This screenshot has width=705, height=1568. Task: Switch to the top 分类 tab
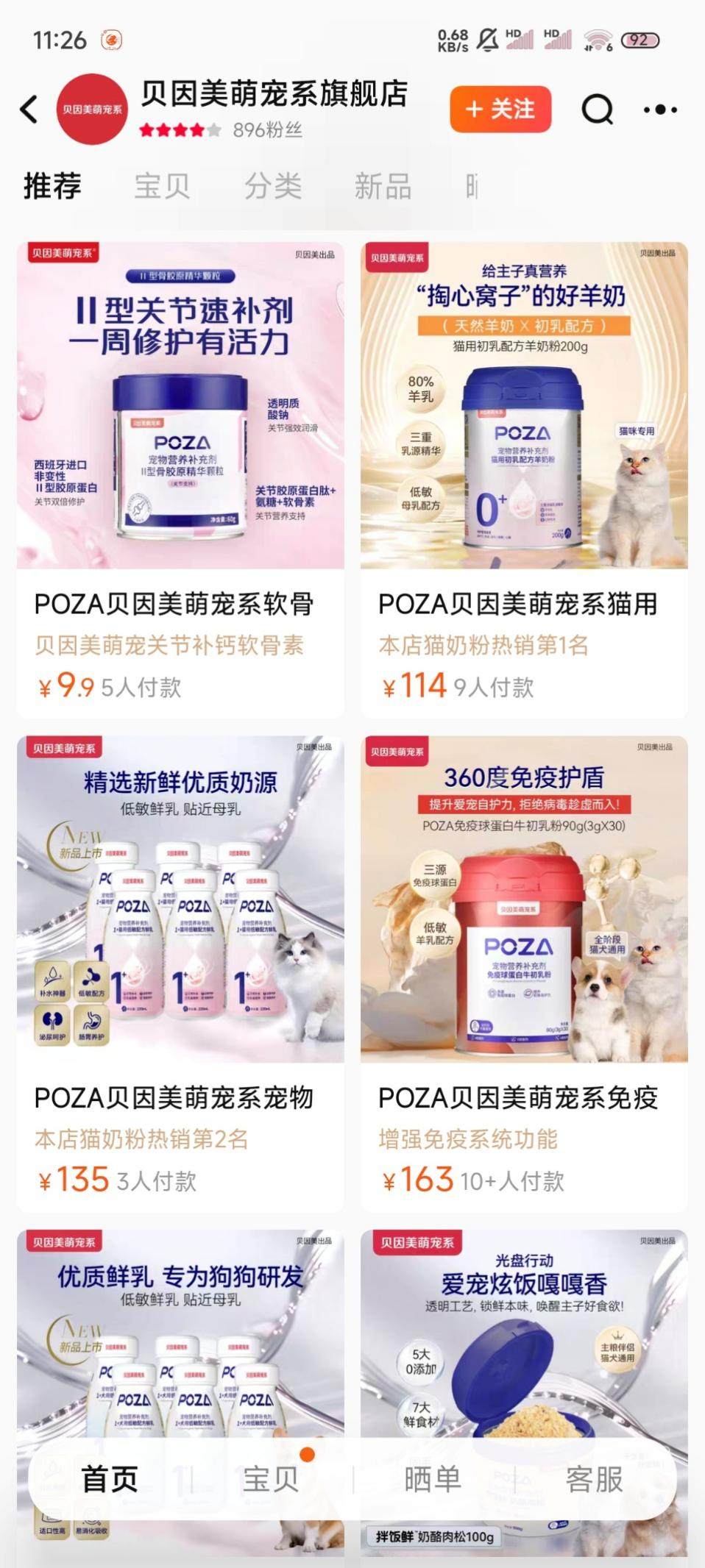pyautogui.click(x=273, y=186)
